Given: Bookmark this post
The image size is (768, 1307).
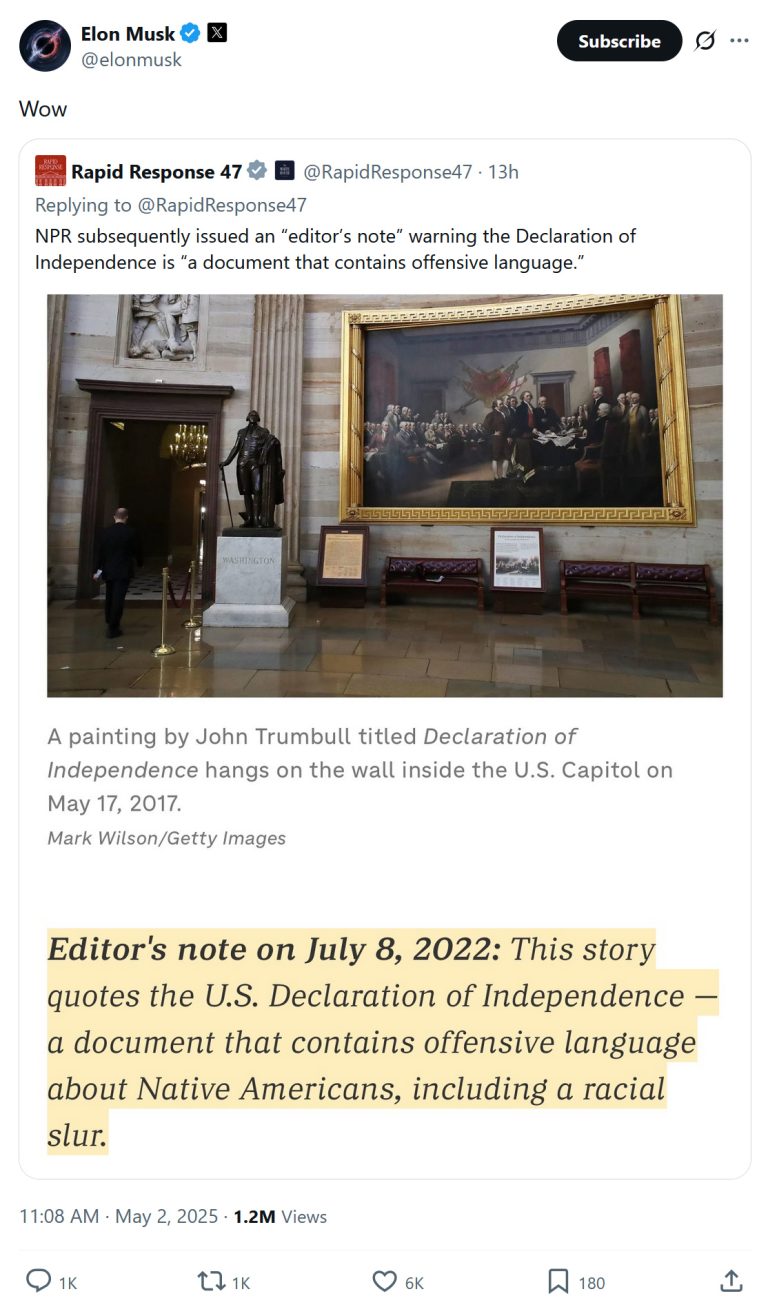Looking at the screenshot, I should tap(558, 1281).
